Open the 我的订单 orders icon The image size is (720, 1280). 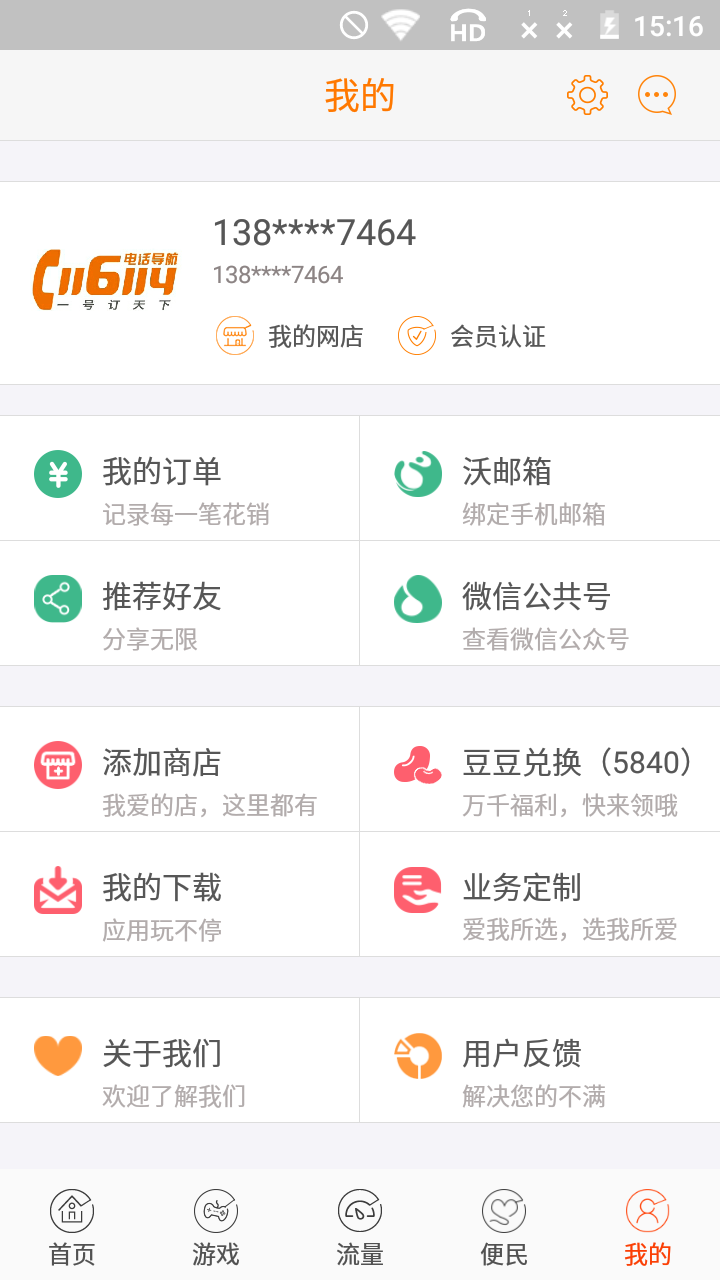57,472
